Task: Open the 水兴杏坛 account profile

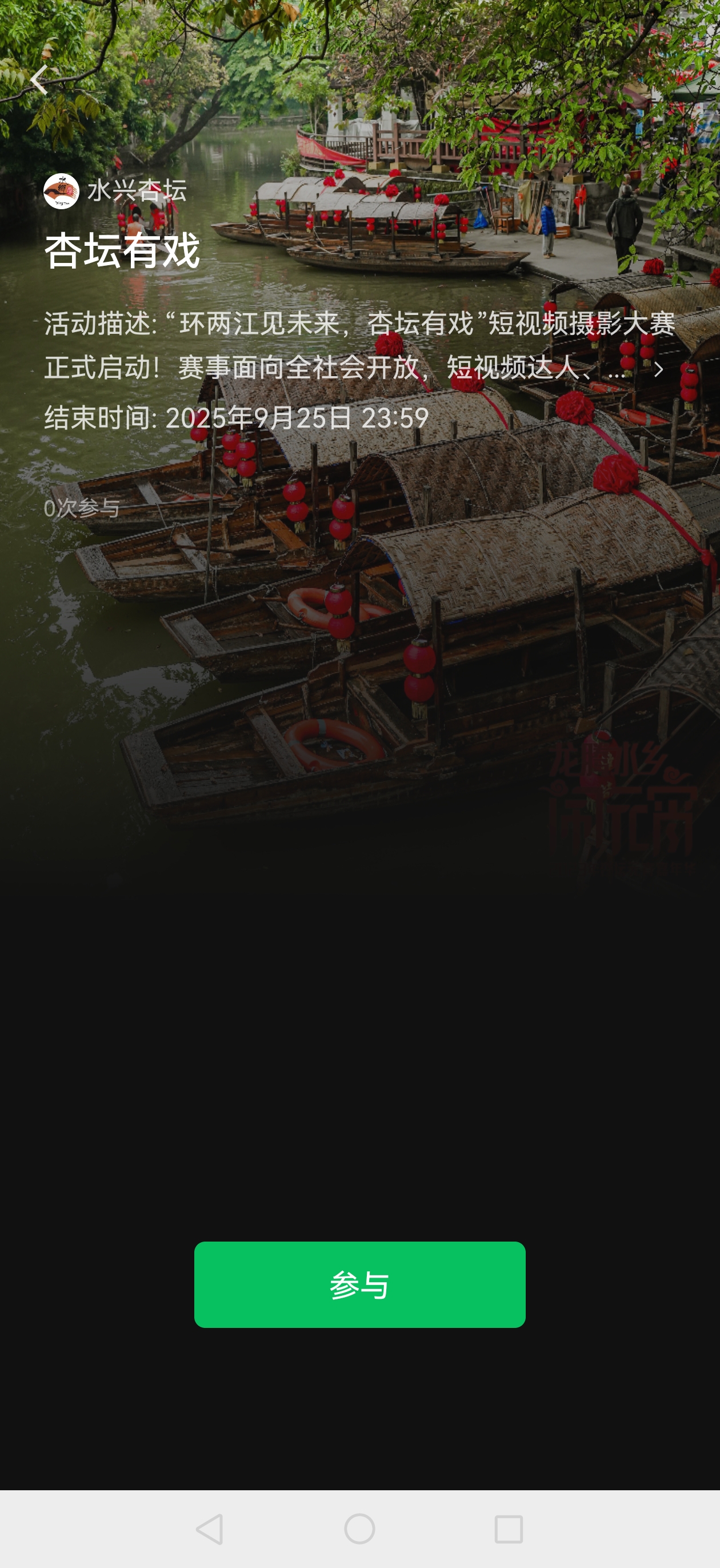Action: pyautogui.click(x=115, y=191)
